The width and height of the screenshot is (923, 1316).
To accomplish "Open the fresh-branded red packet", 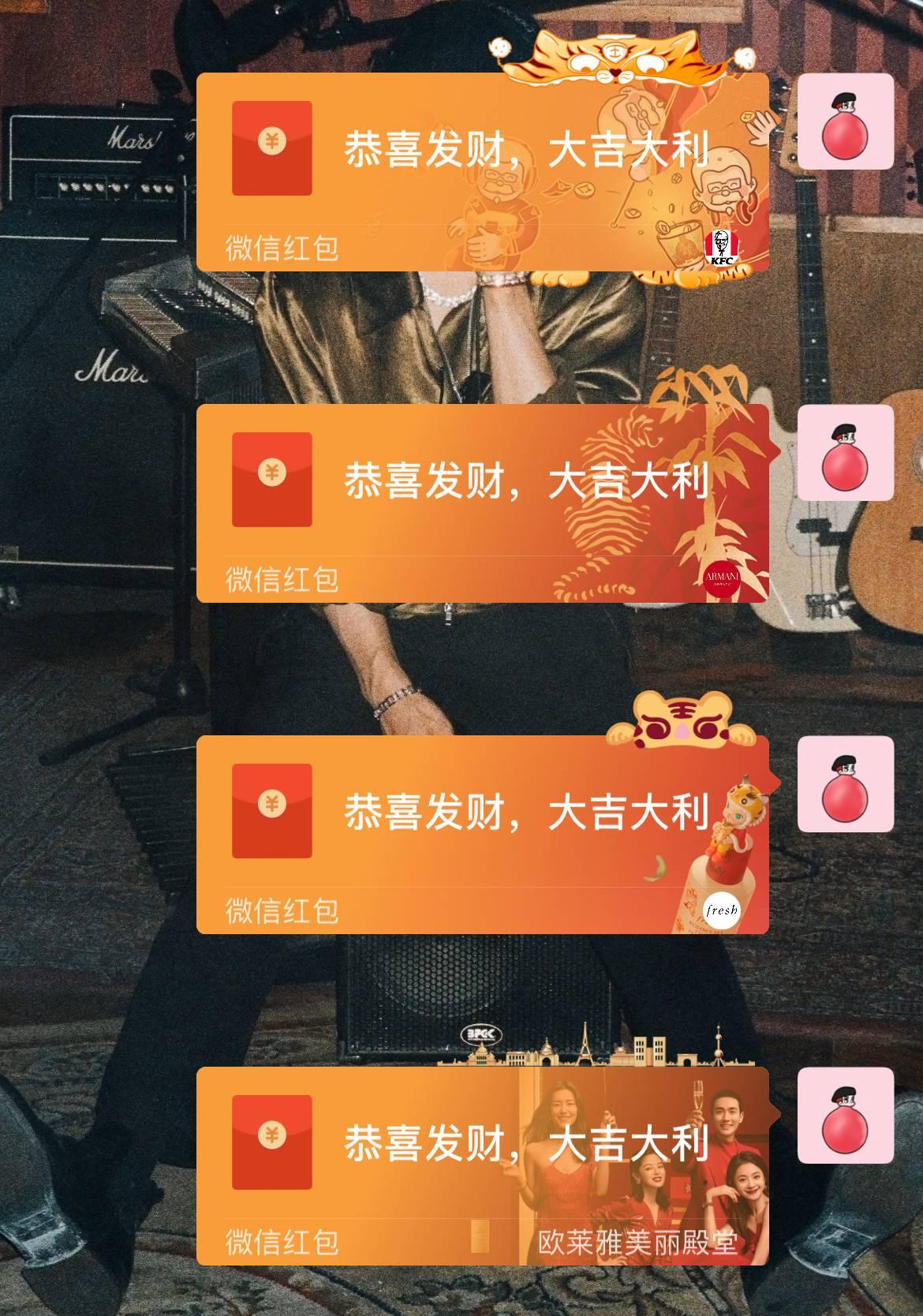I will tap(481, 835).
